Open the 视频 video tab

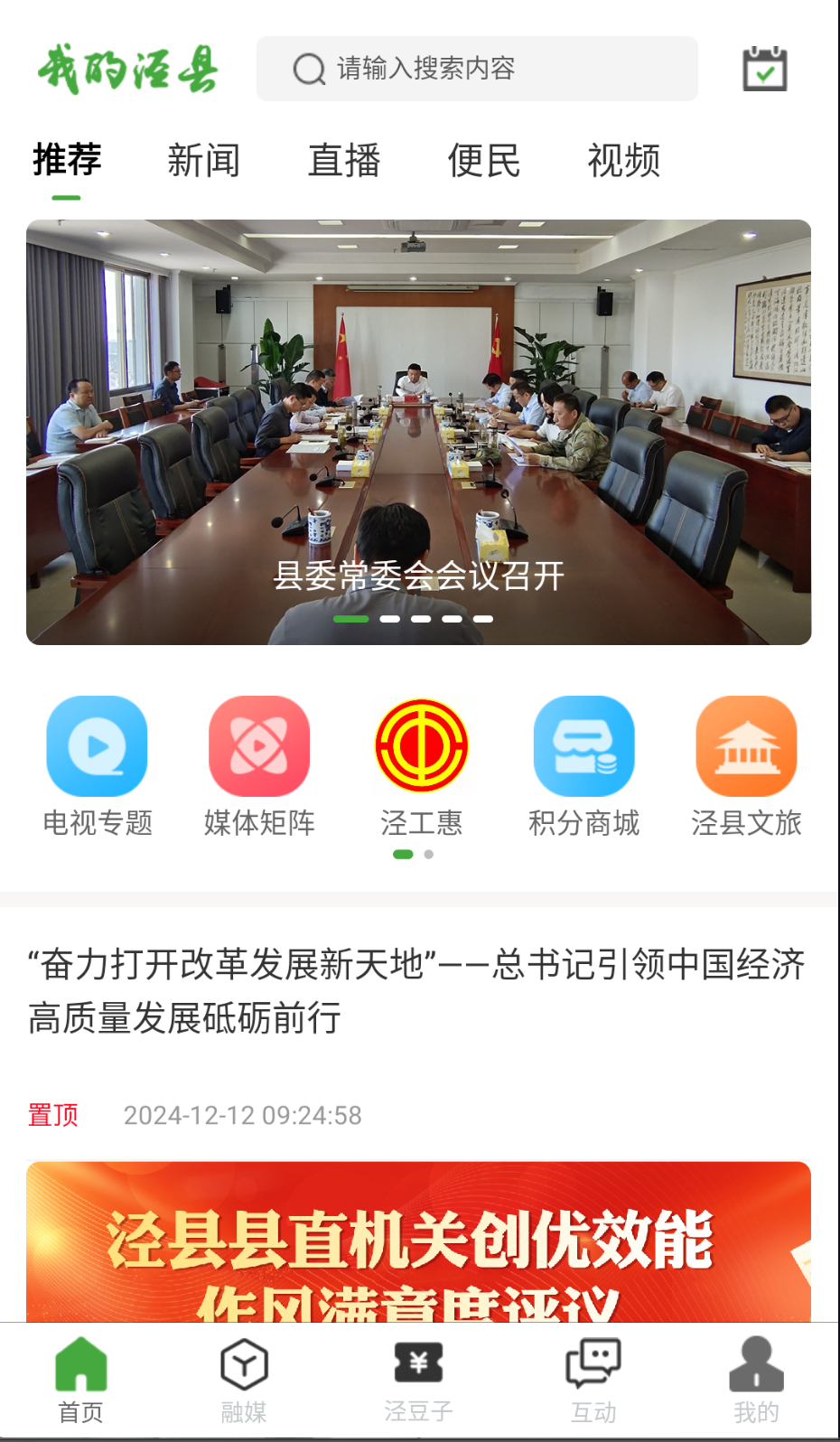pyautogui.click(x=623, y=159)
